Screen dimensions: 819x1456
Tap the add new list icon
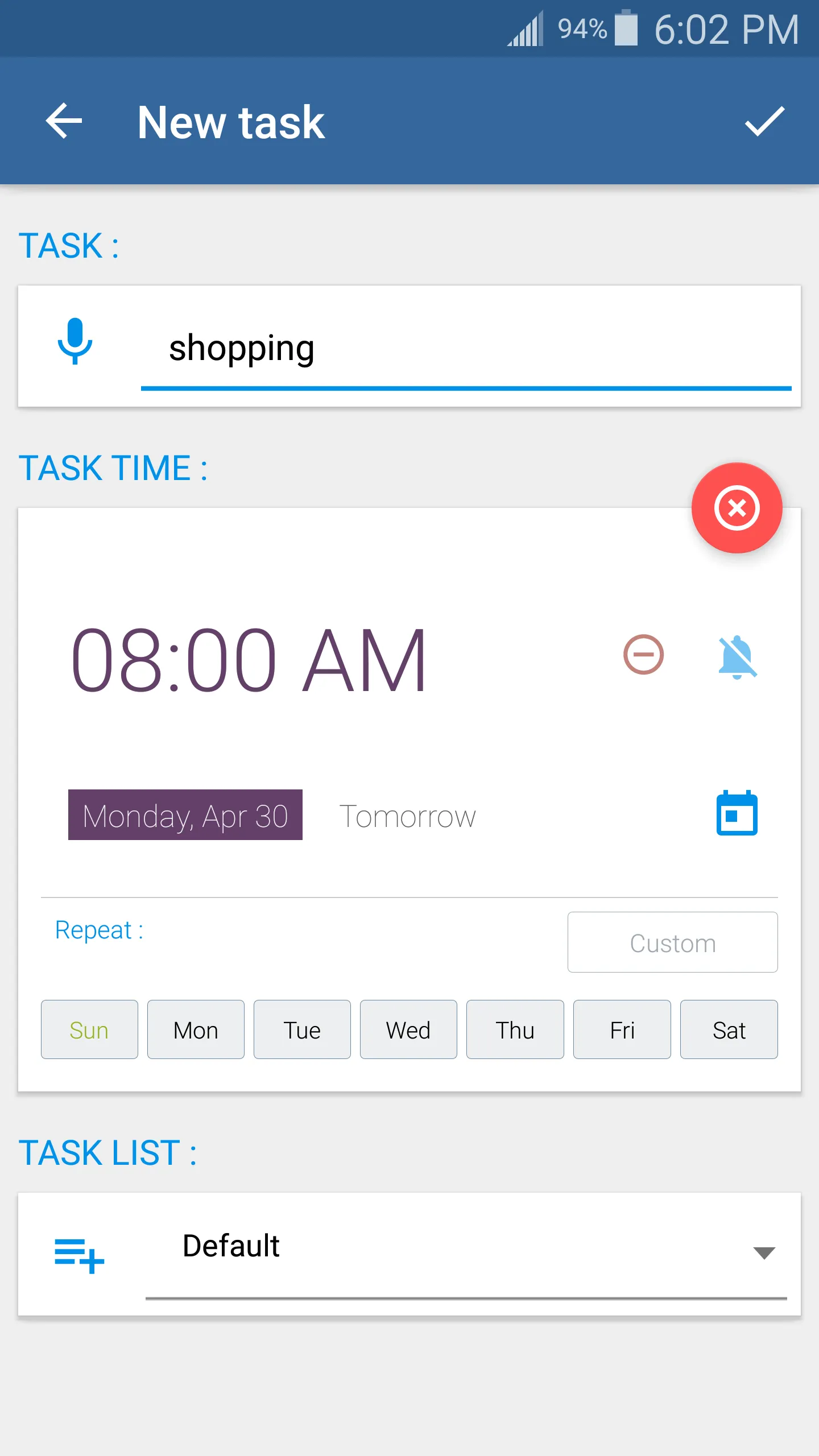pos(80,1248)
